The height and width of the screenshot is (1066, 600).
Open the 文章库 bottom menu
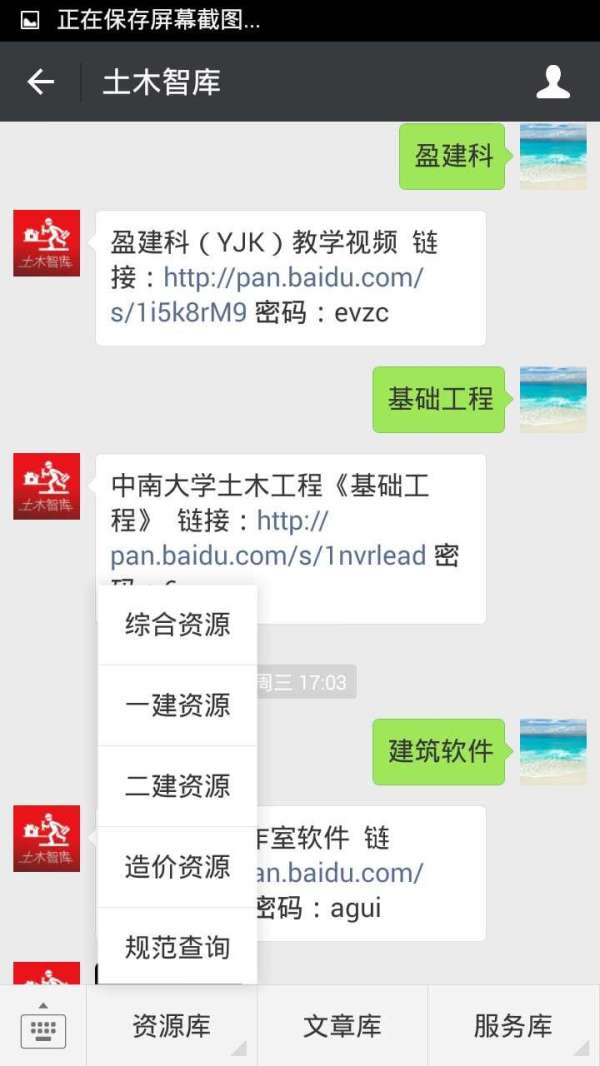coord(342,1026)
